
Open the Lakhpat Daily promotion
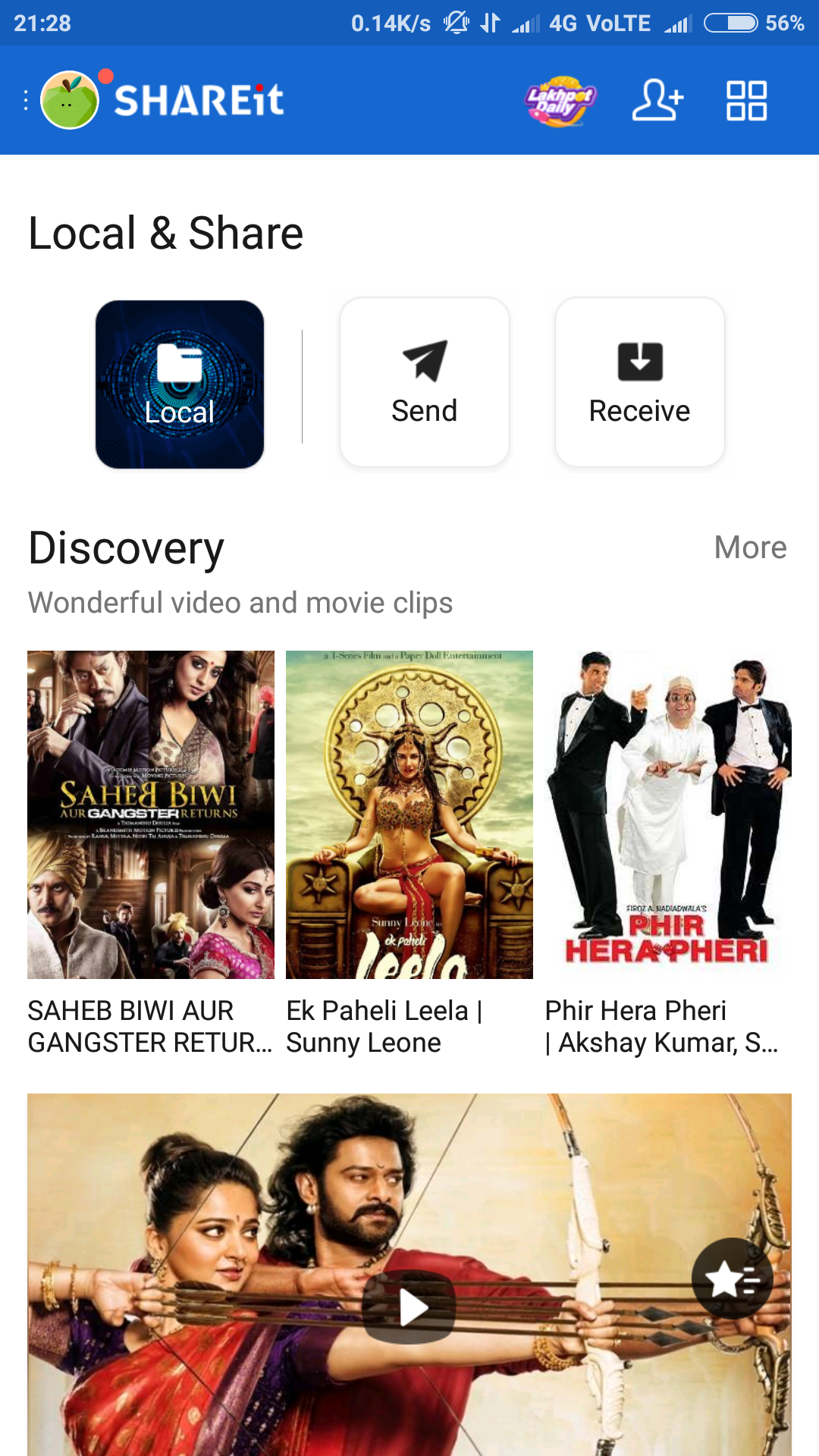(x=560, y=101)
